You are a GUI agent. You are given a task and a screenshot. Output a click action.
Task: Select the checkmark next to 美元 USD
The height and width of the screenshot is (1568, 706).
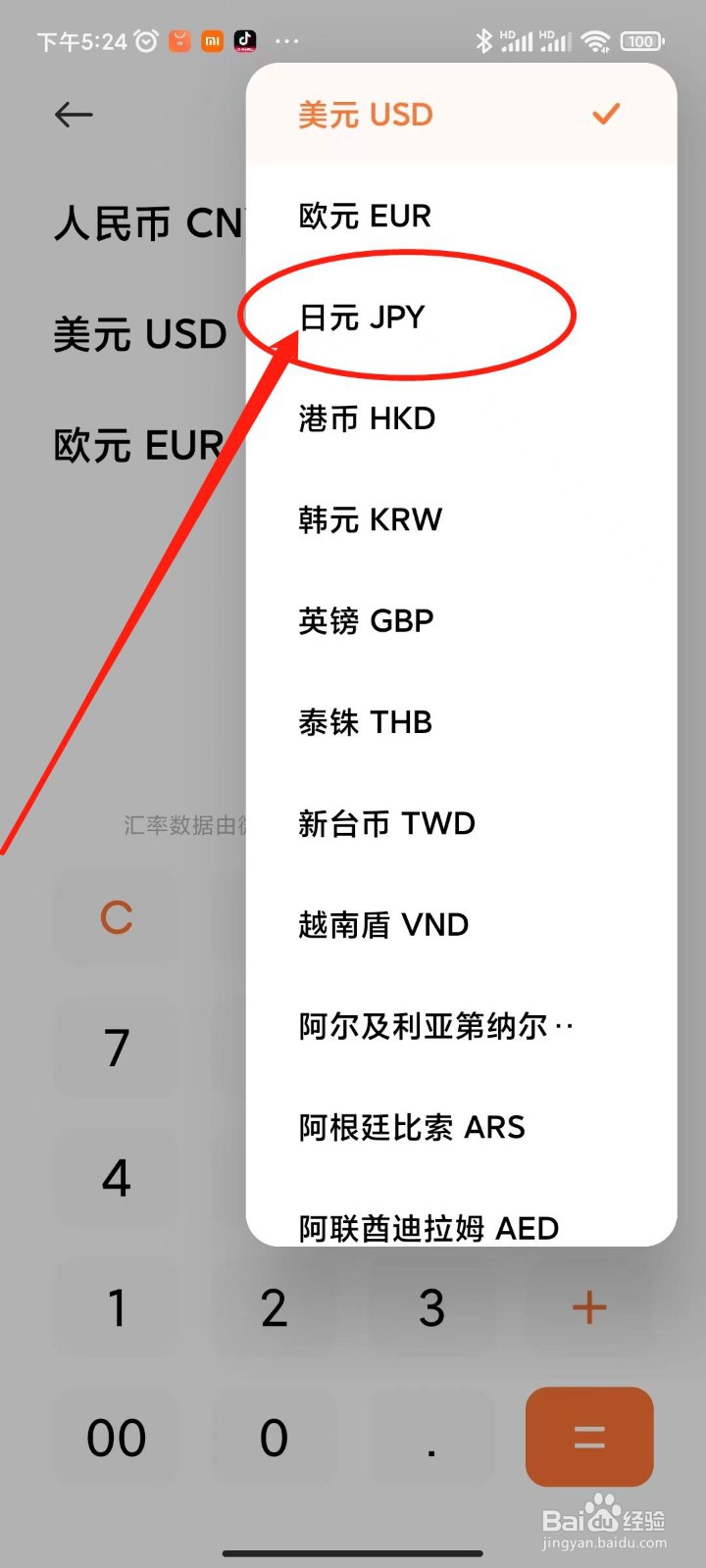(605, 115)
